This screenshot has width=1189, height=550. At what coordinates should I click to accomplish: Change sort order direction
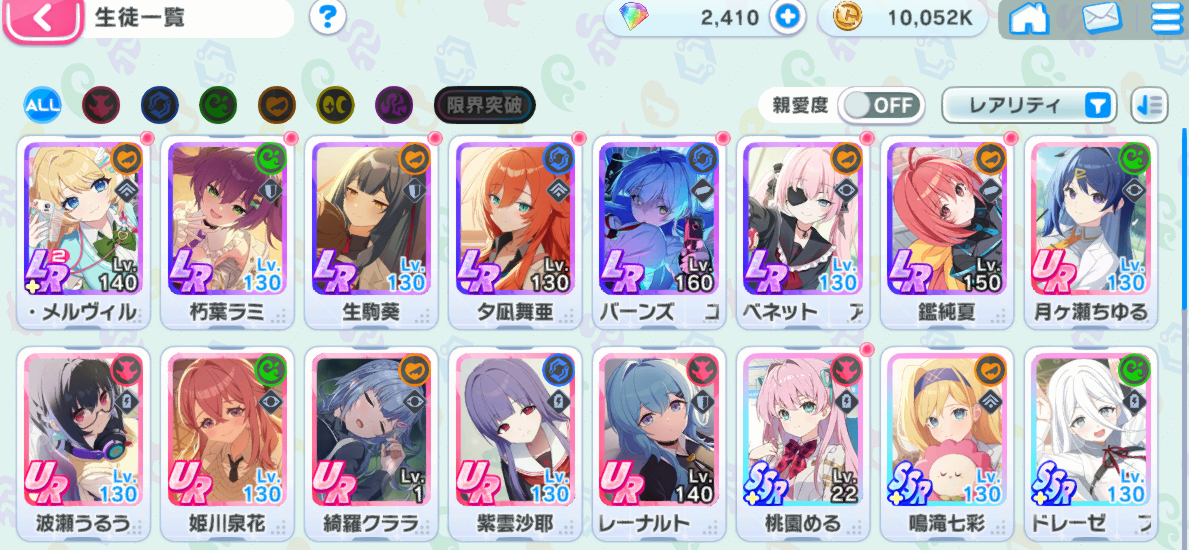(x=1149, y=104)
